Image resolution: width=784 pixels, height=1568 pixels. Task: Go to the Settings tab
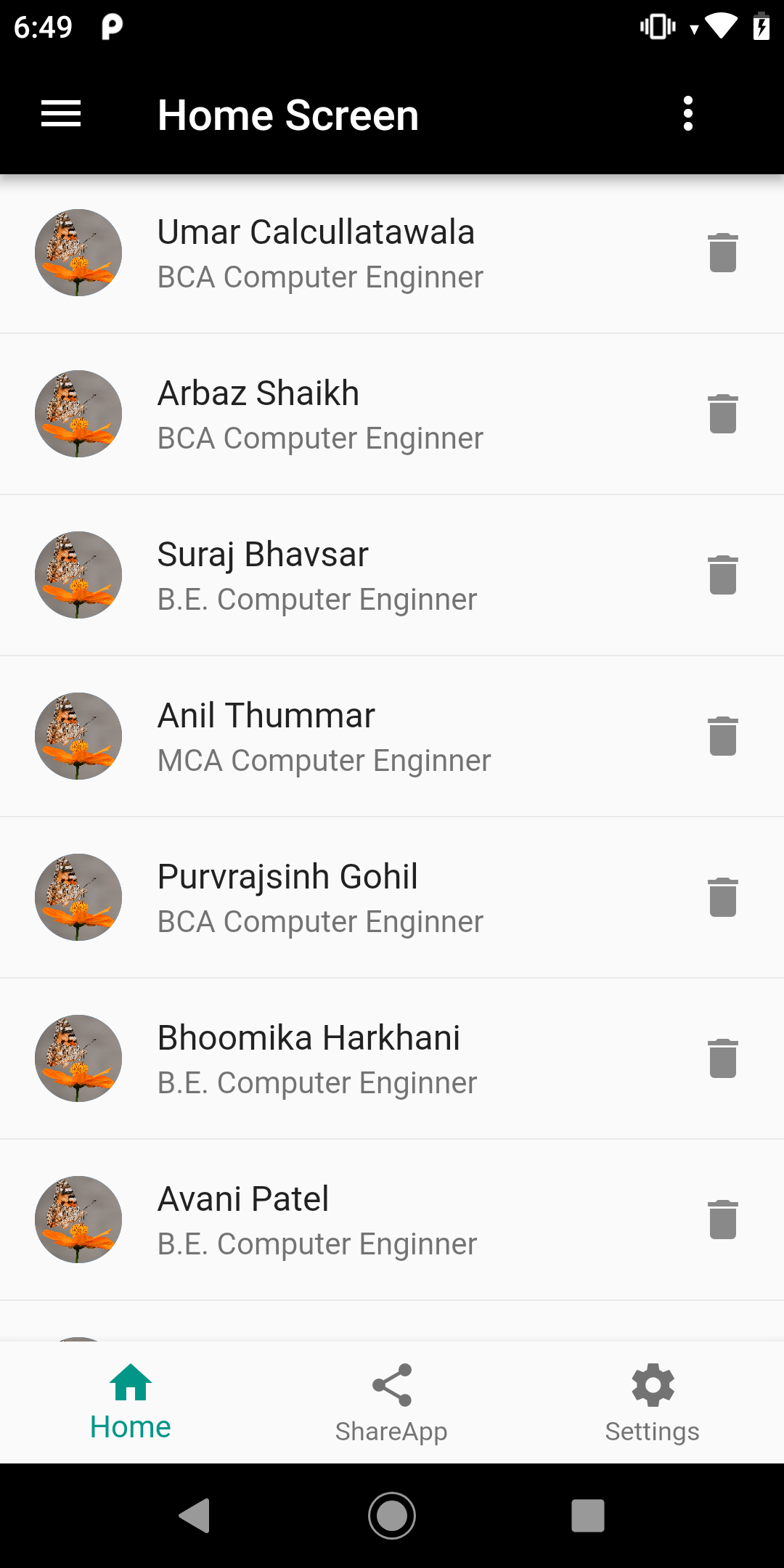pos(652,1402)
